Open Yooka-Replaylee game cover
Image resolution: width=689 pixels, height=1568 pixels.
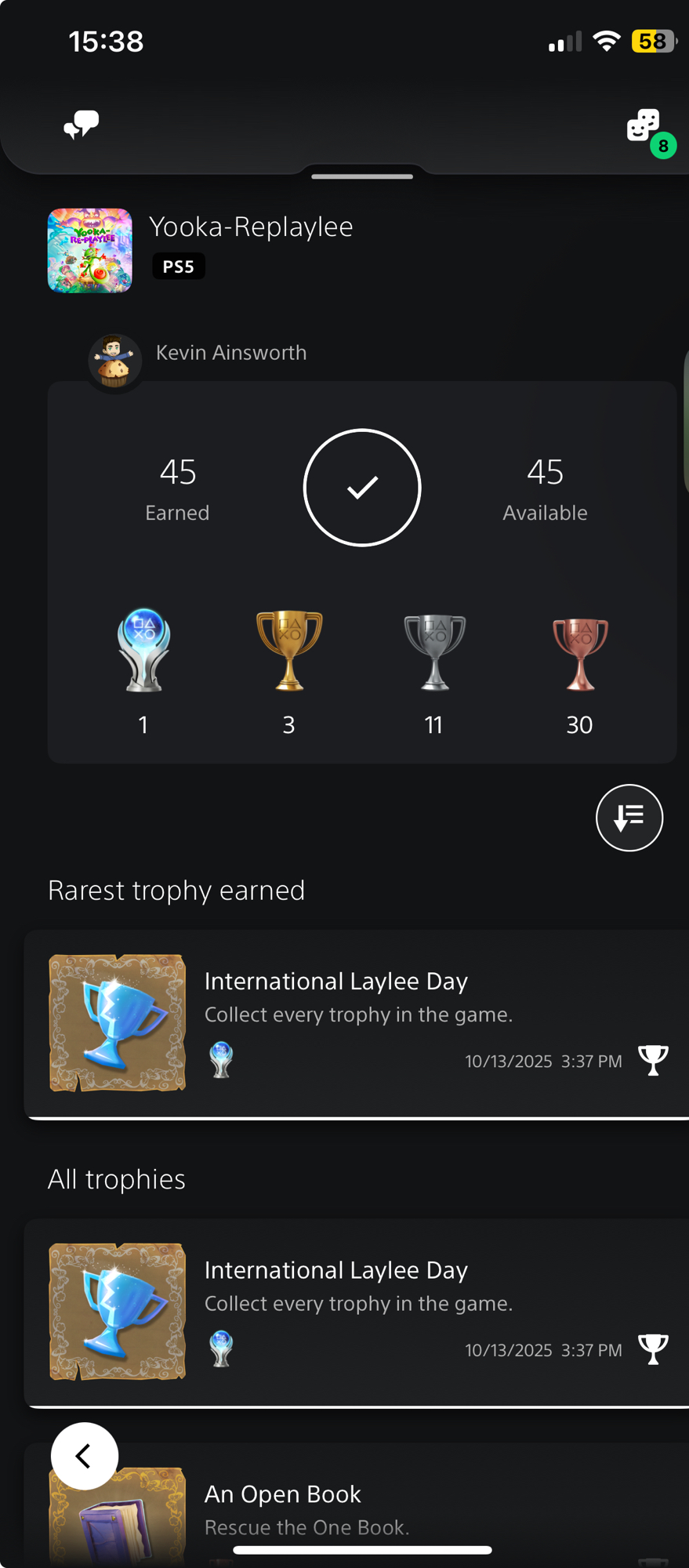click(x=90, y=251)
